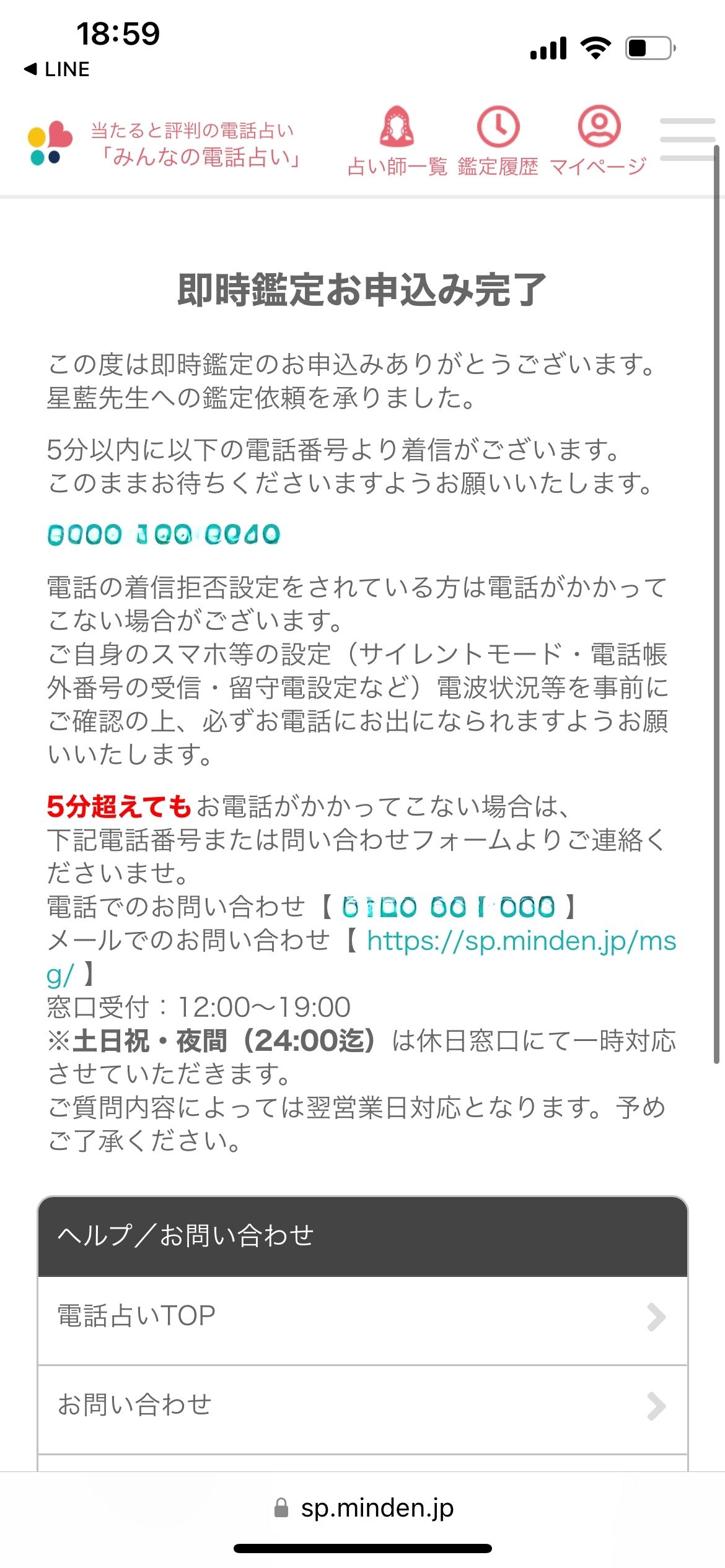Tap the sp.minden.jp address bar
The image size is (725, 1568).
(x=364, y=1508)
